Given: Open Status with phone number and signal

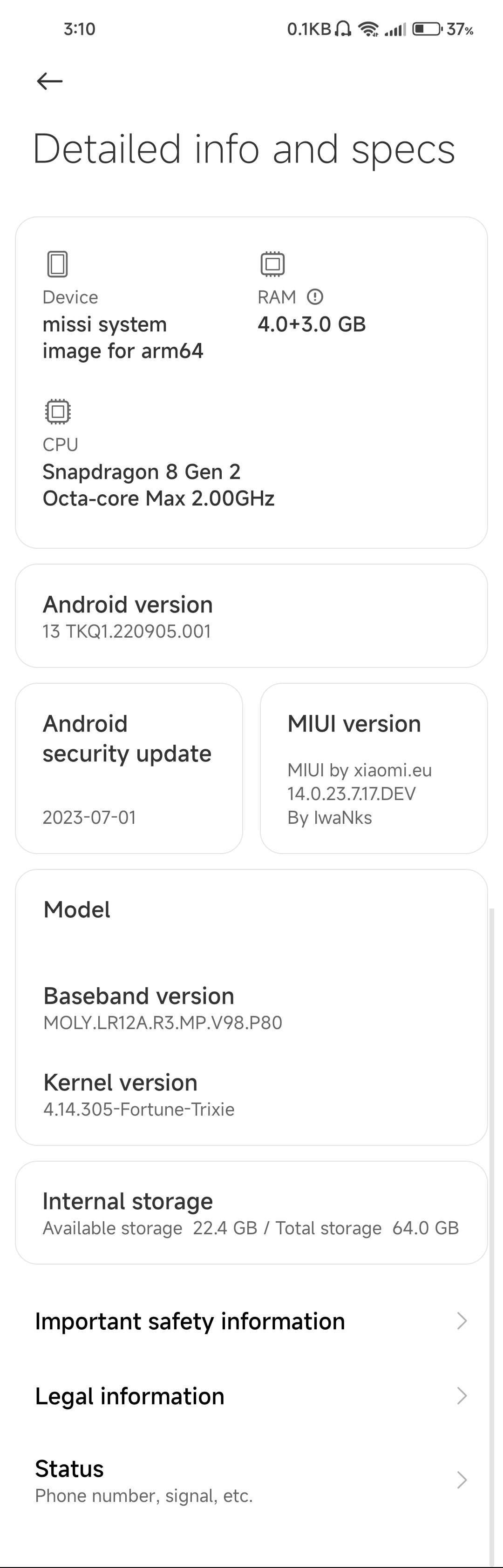Looking at the screenshot, I should tap(251, 1480).
